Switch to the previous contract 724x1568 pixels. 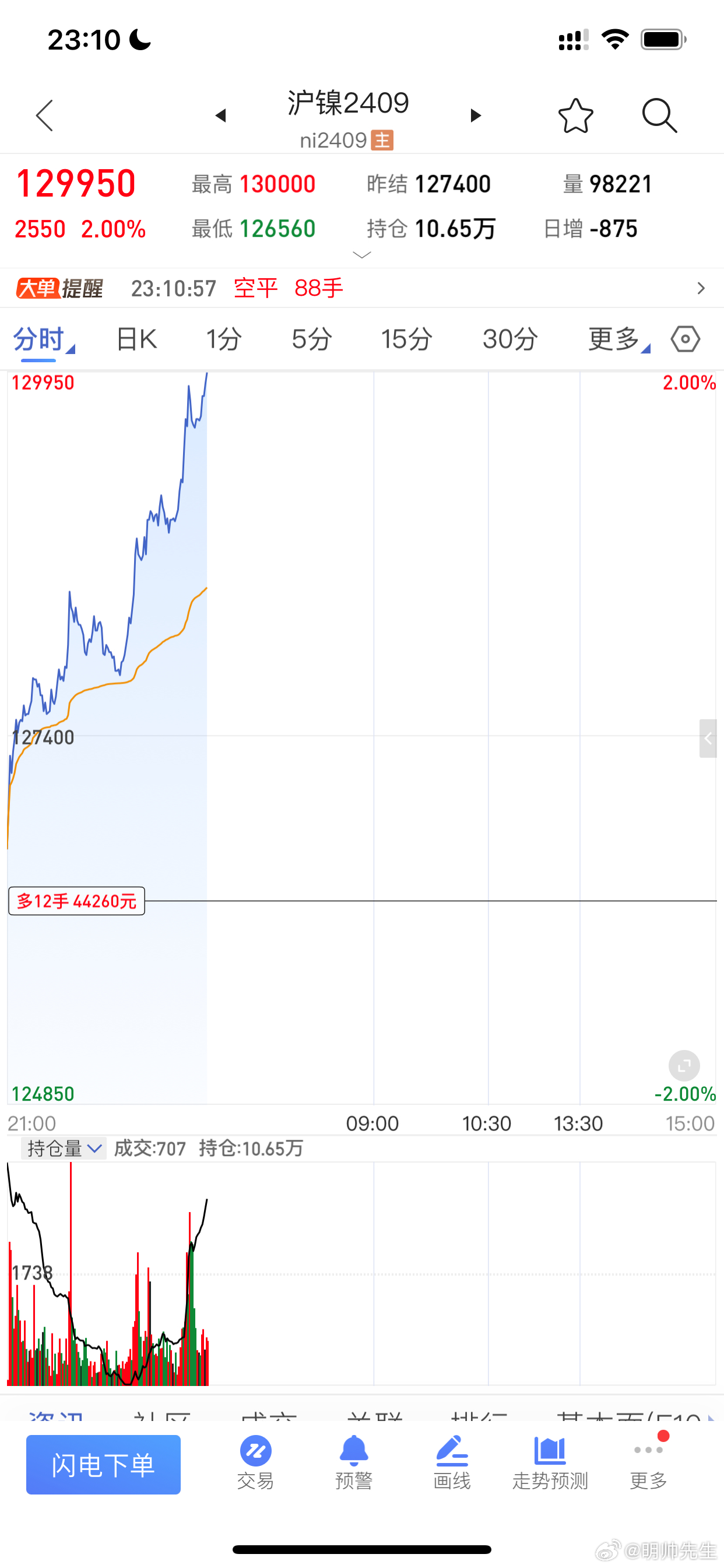click(x=221, y=116)
